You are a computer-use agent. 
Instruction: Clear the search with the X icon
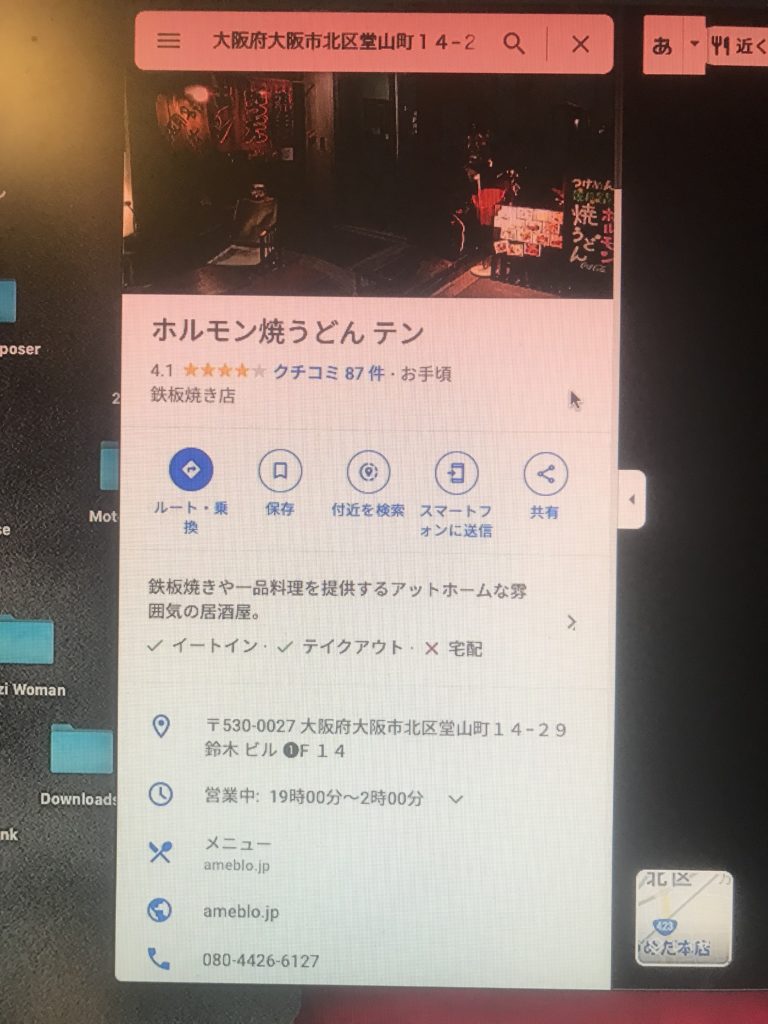(x=580, y=44)
